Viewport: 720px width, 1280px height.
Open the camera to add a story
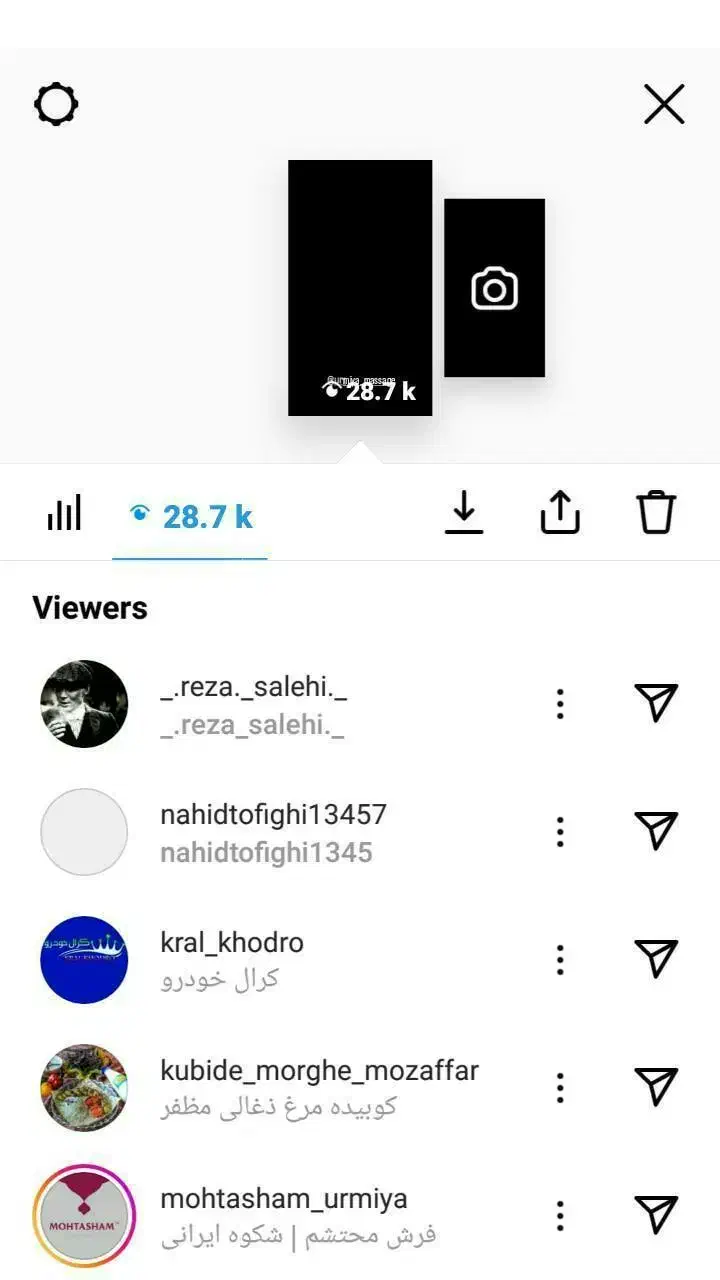[x=494, y=288]
